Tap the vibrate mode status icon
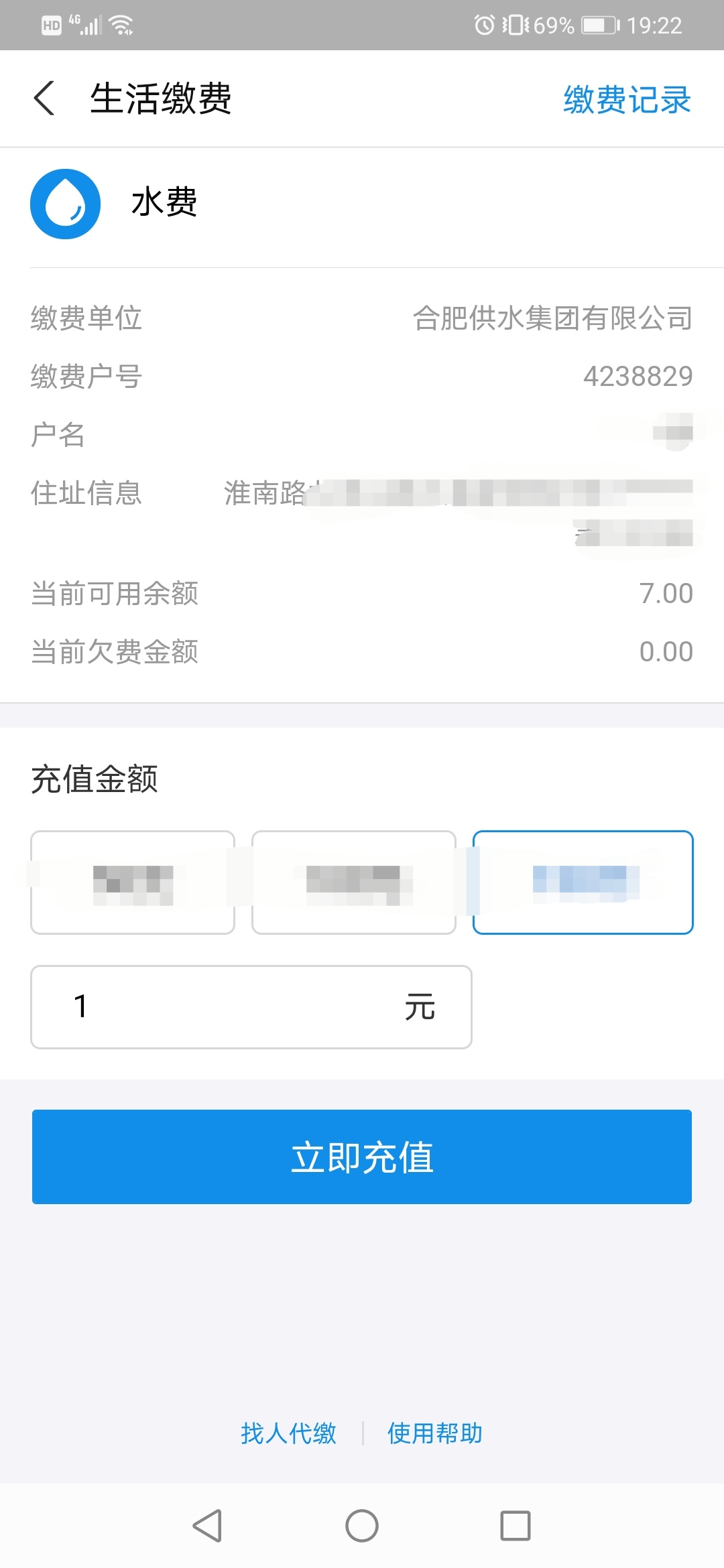 coord(515,24)
